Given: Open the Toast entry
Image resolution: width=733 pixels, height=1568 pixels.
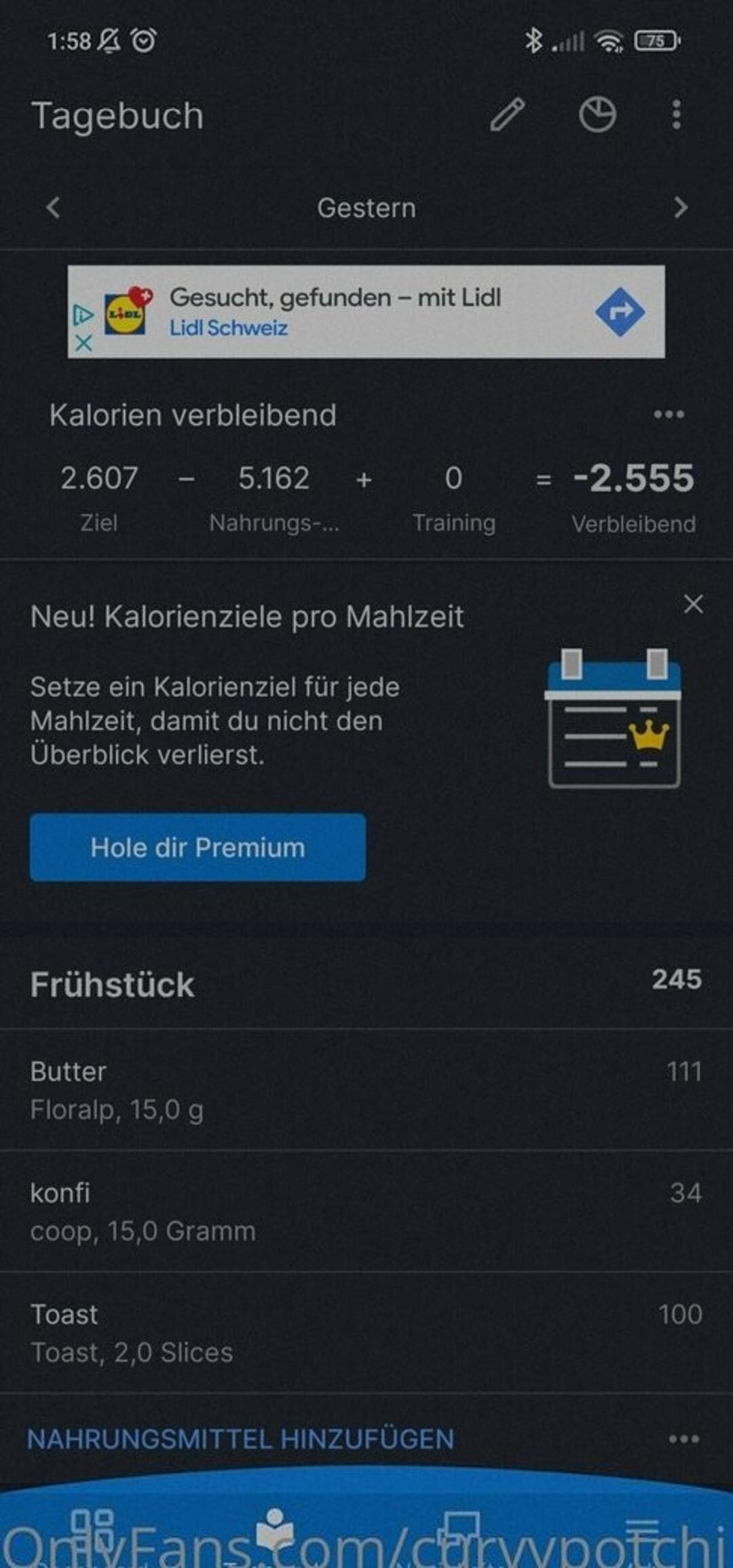Looking at the screenshot, I should [x=366, y=1333].
